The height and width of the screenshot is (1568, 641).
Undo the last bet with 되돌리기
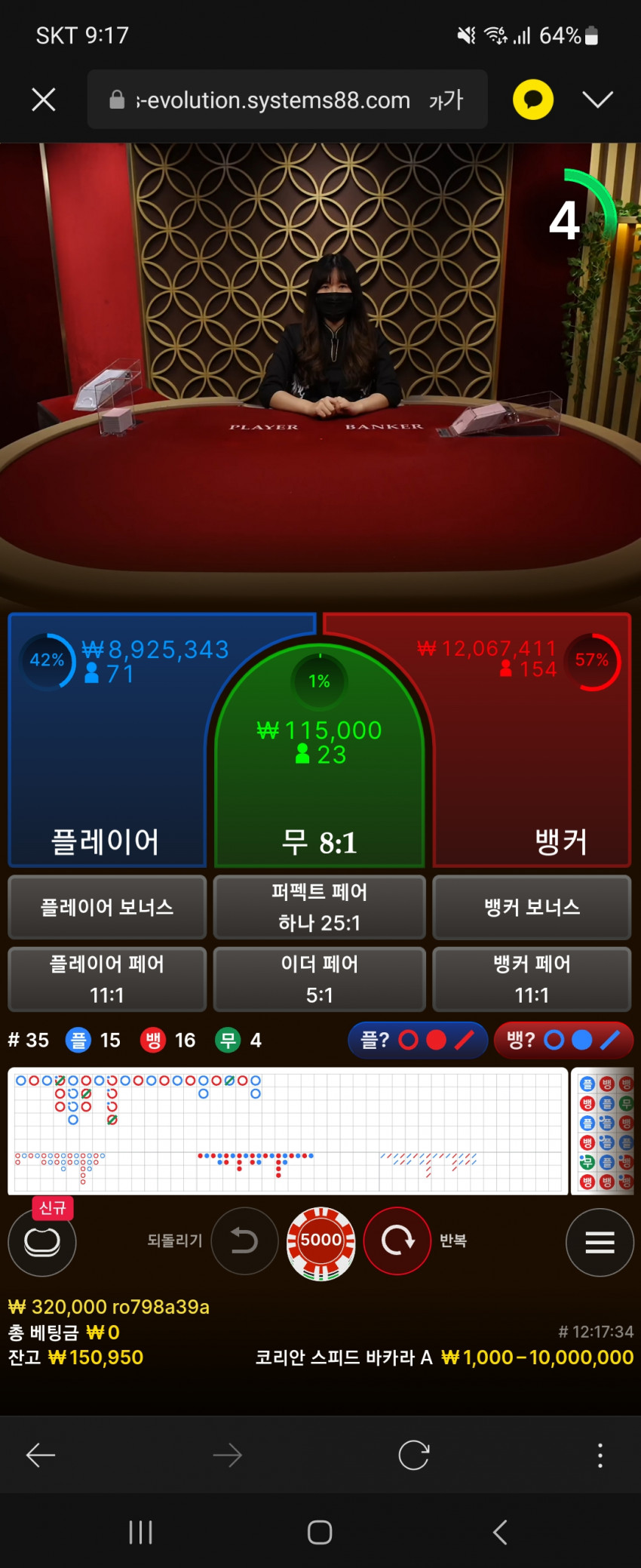pyautogui.click(x=244, y=1241)
